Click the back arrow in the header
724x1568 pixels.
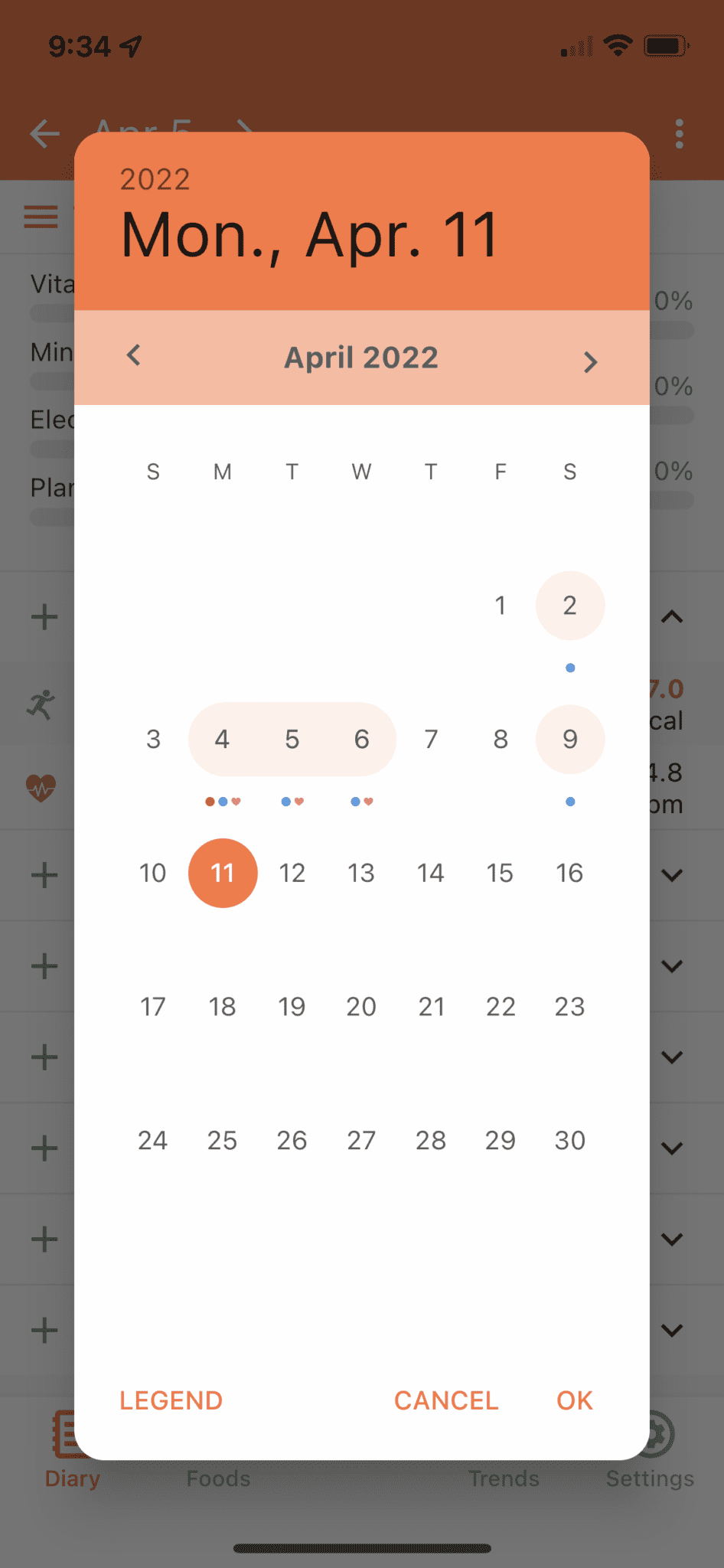click(44, 133)
